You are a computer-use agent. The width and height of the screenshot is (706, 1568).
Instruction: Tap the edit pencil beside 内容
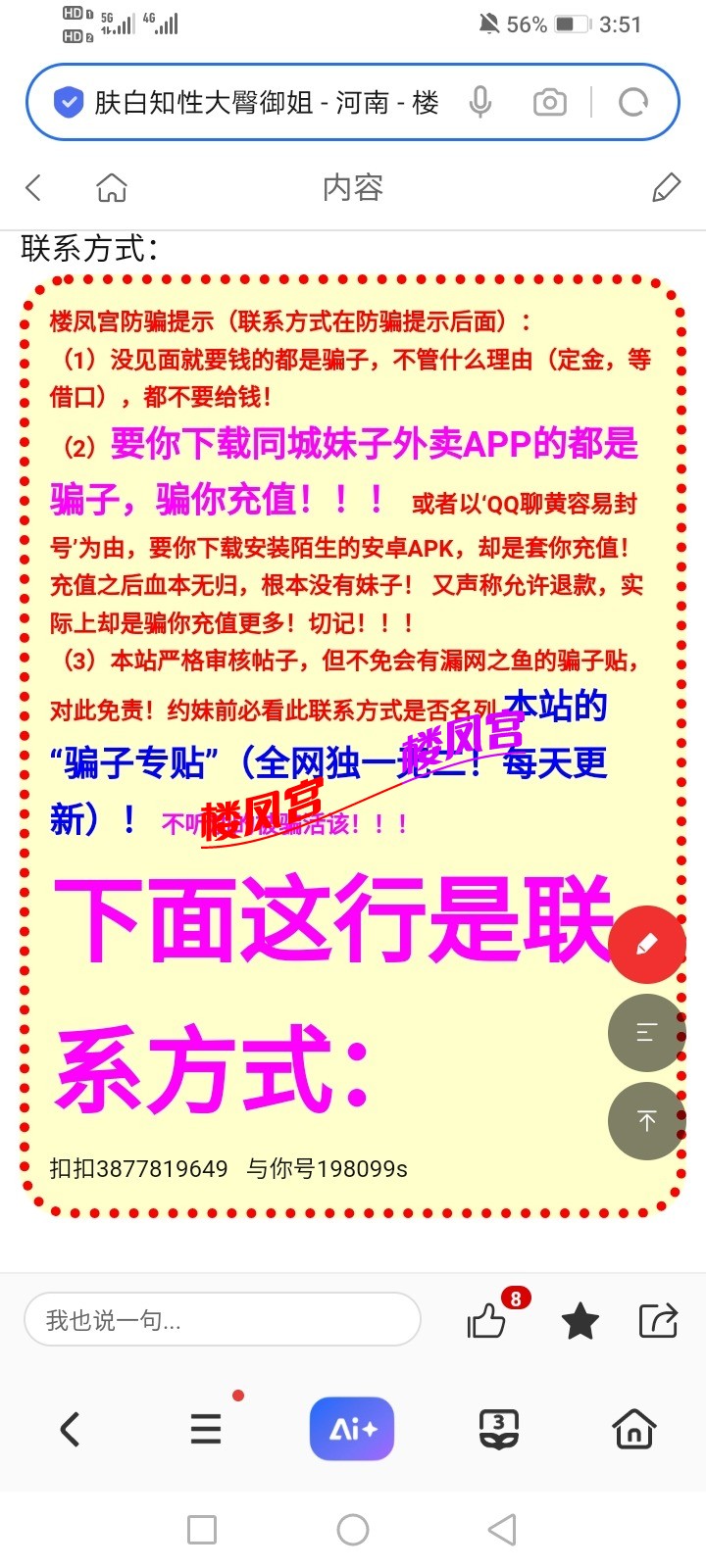[x=666, y=186]
